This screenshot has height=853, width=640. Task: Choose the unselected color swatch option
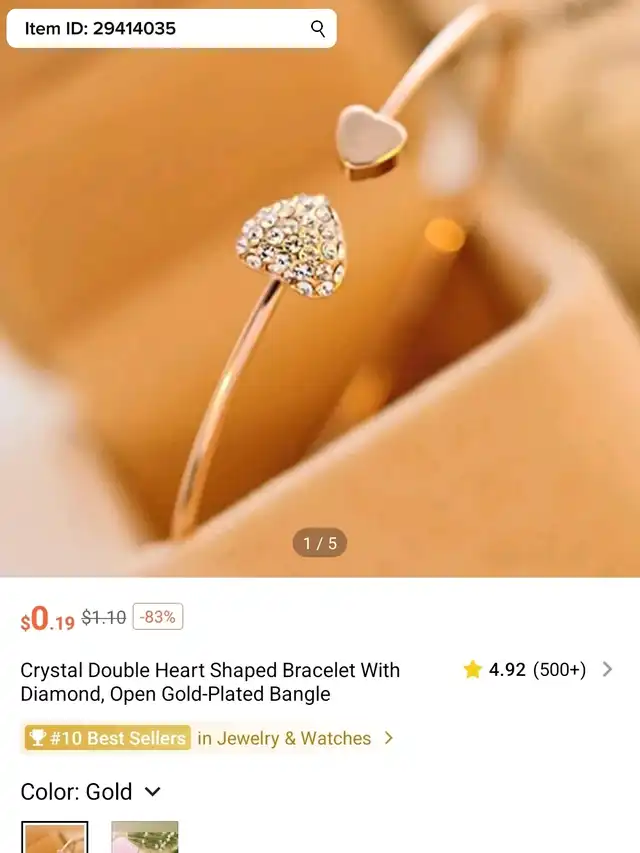tap(145, 838)
